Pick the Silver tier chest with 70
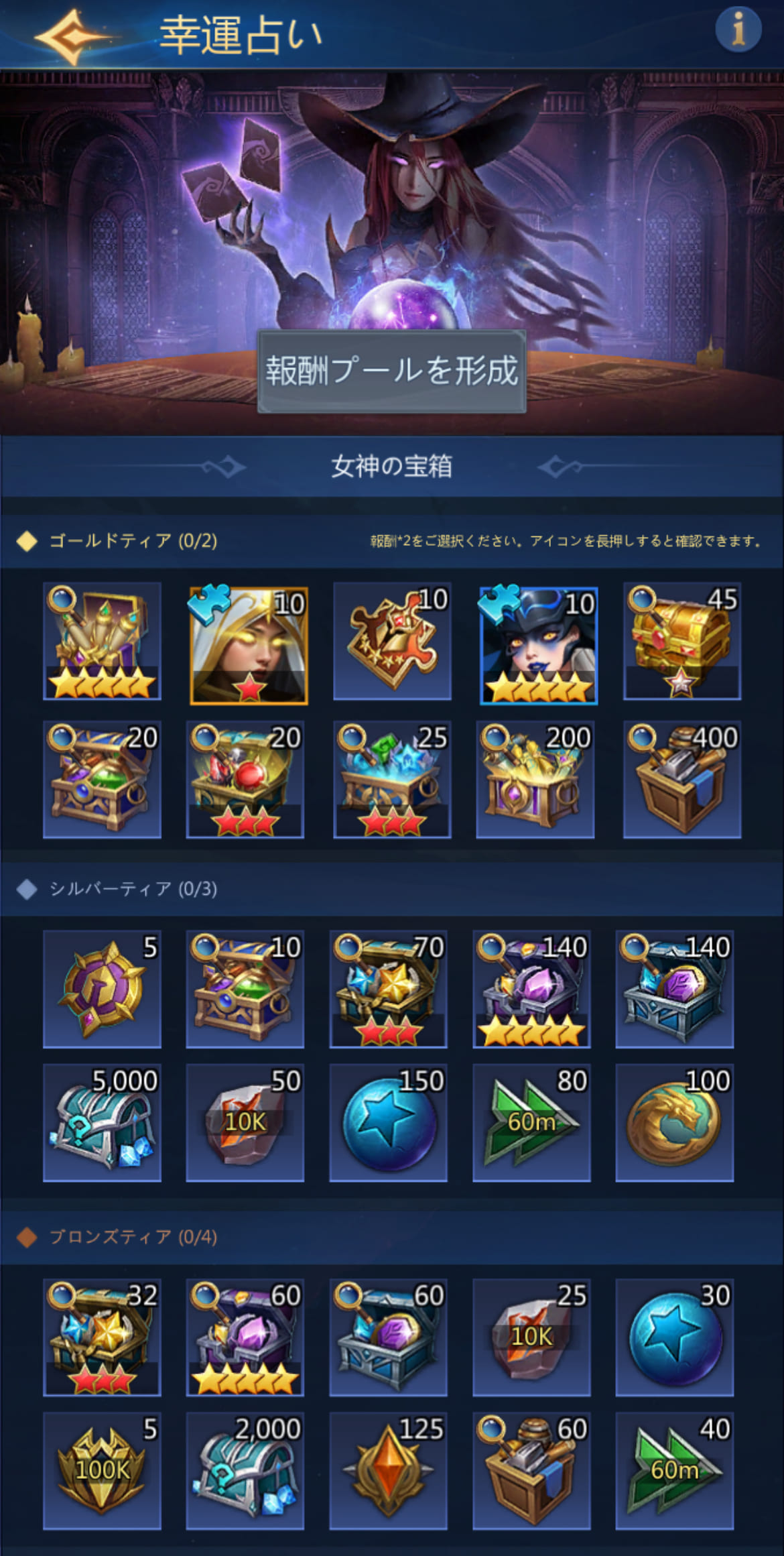 click(388, 989)
